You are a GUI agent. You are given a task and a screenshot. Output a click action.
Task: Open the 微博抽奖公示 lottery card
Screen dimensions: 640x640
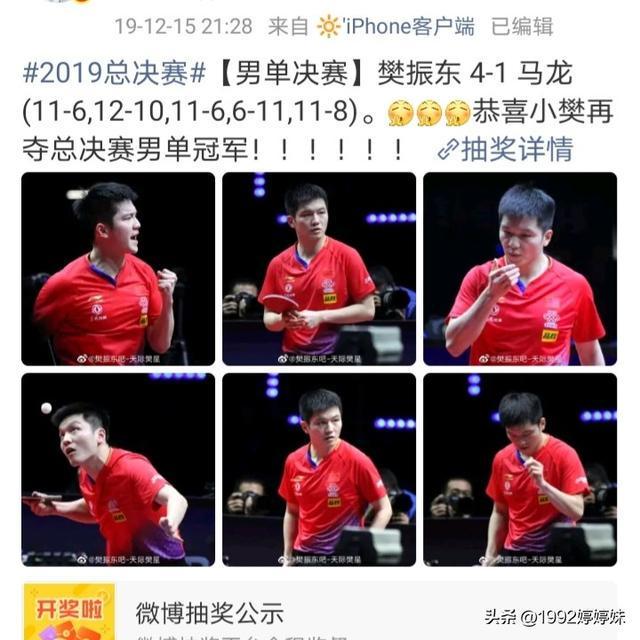click(x=210, y=612)
